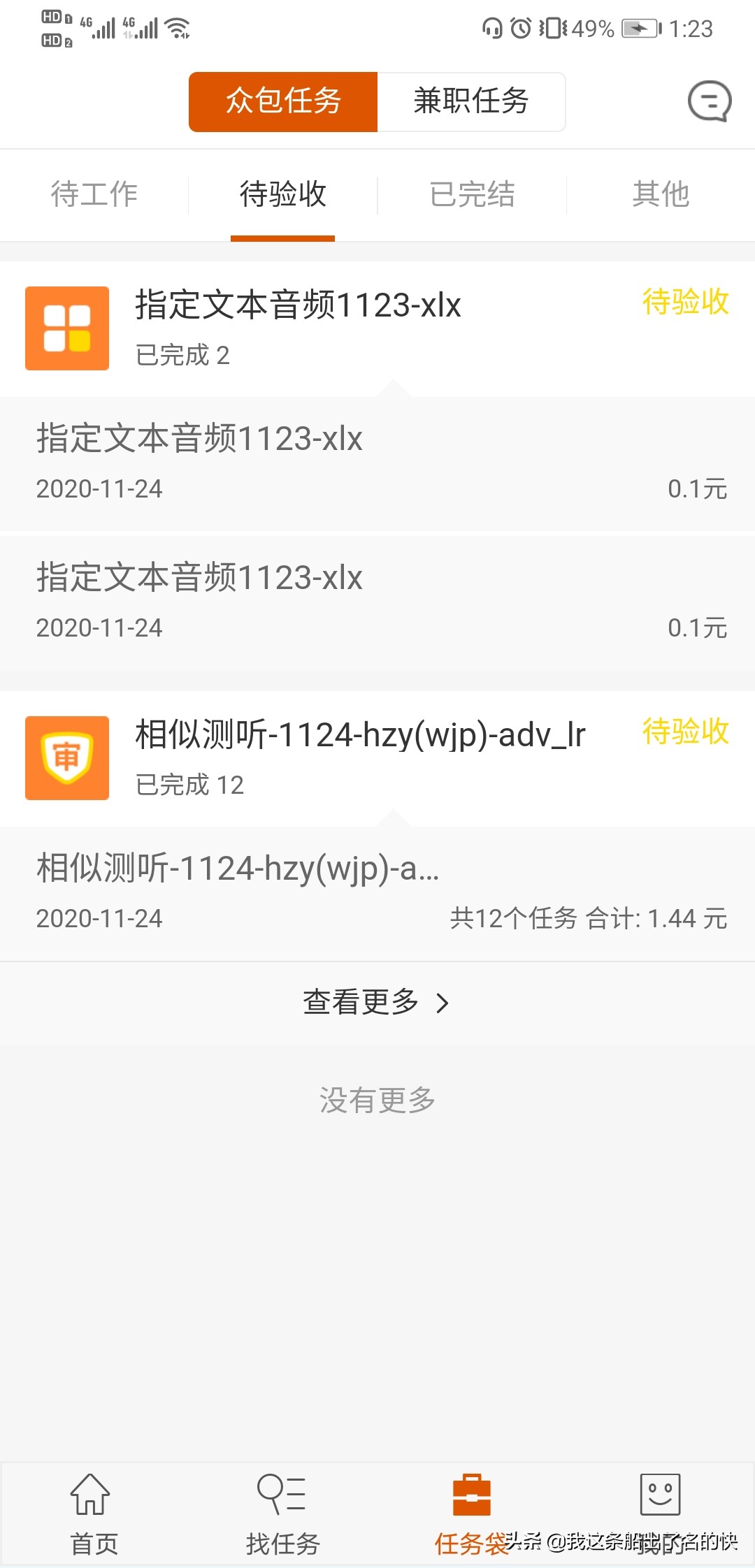
Task: Select the 首页 home icon
Action: 94,1493
